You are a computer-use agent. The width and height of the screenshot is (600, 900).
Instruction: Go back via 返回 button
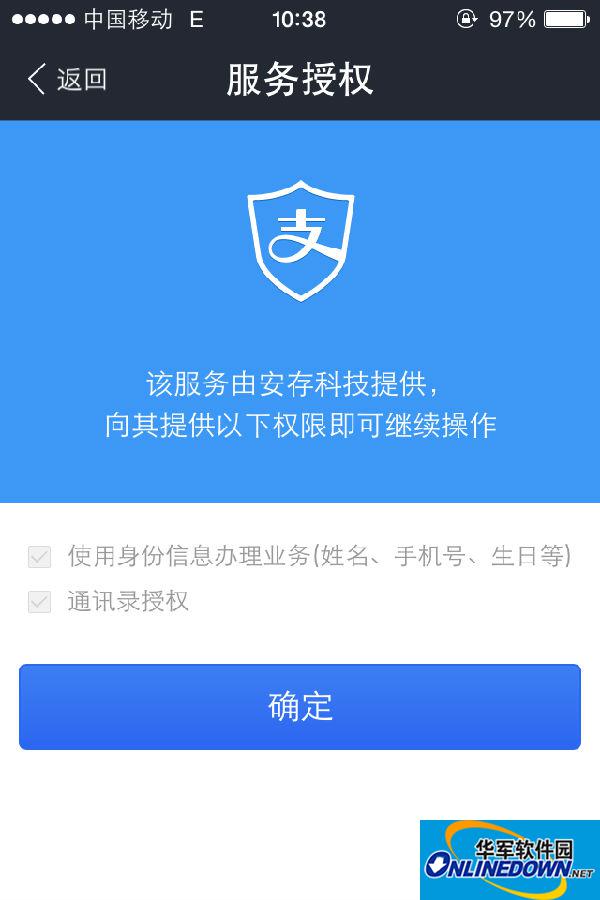pos(66,80)
